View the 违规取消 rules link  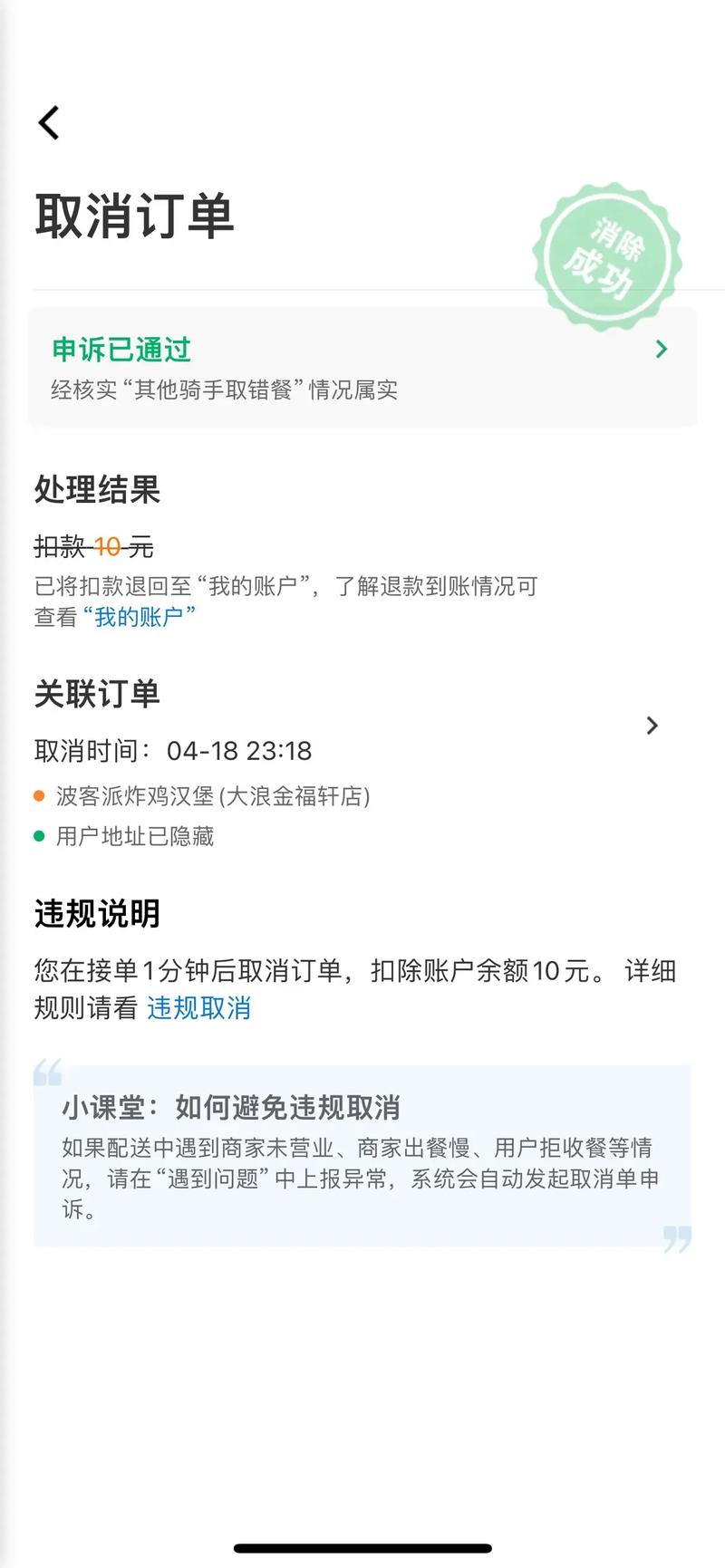click(198, 1008)
